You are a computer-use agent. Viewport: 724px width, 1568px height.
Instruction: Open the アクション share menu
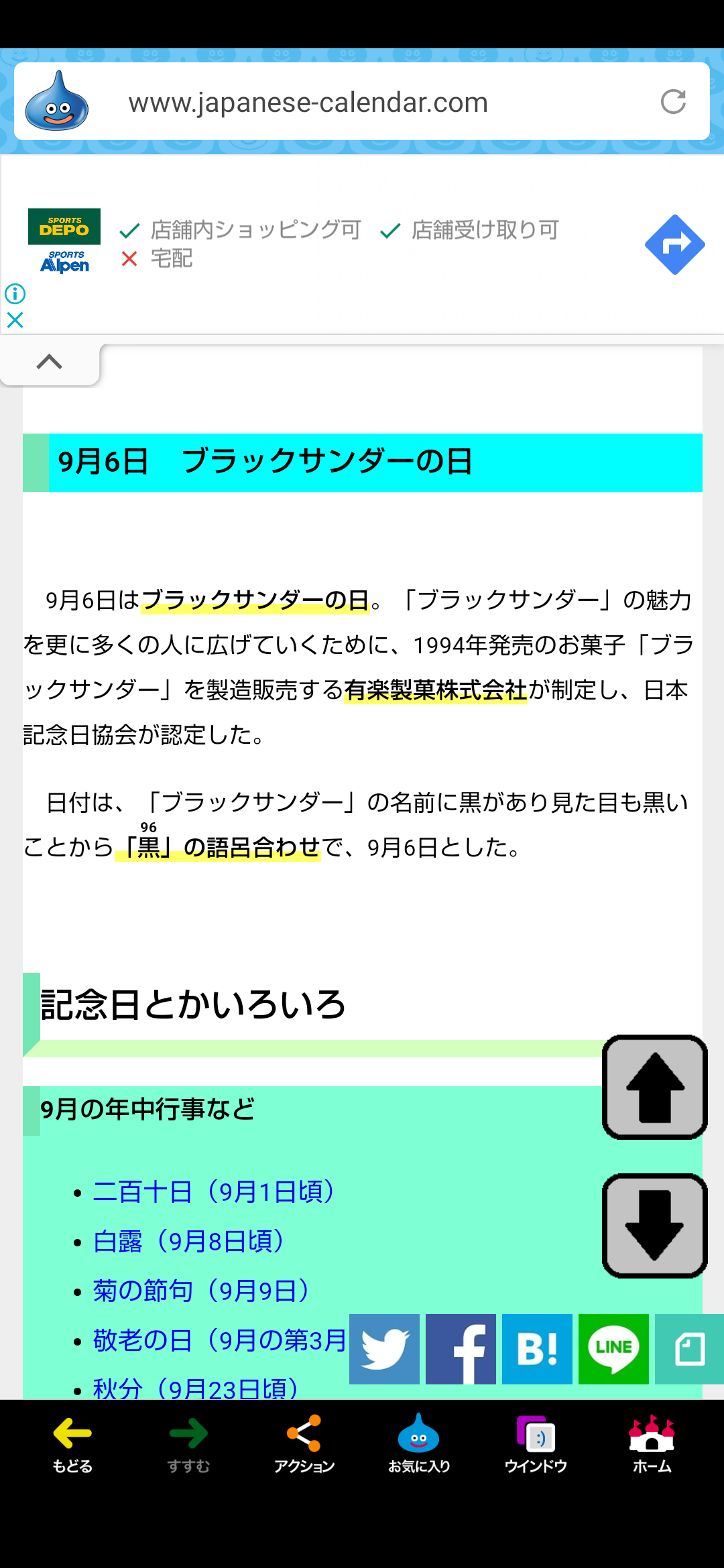pos(304,1444)
